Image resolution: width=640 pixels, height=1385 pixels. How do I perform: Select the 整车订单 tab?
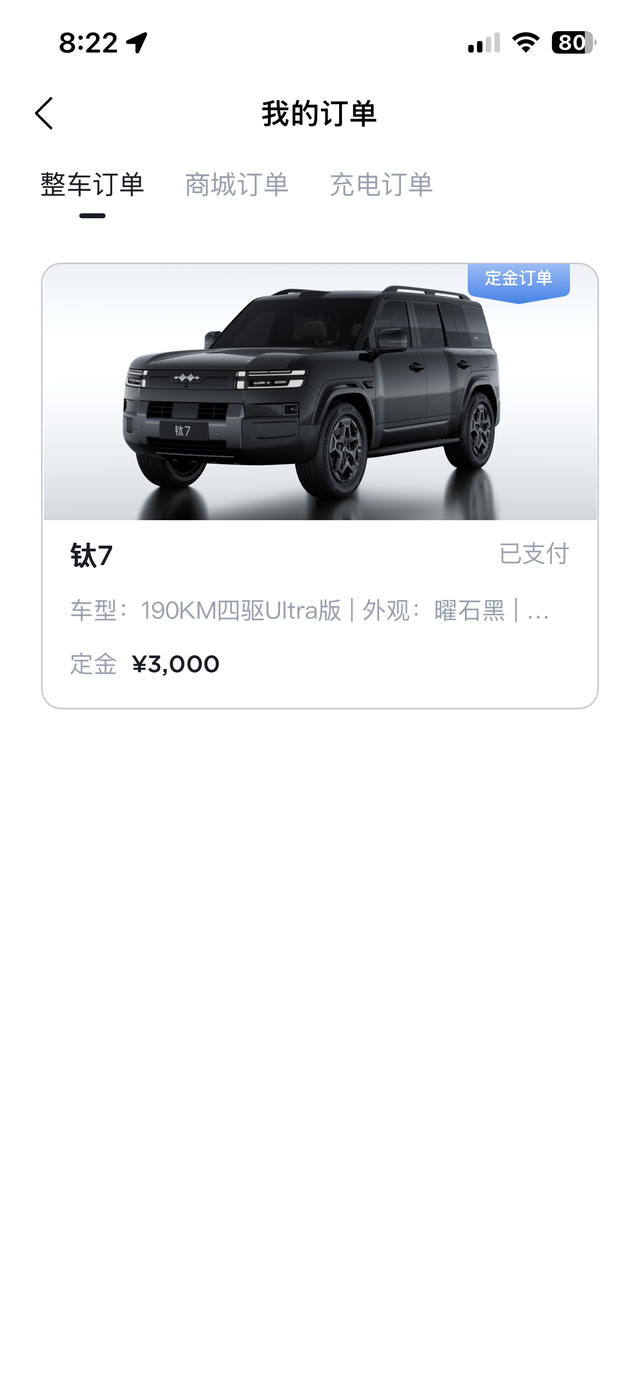[x=92, y=185]
